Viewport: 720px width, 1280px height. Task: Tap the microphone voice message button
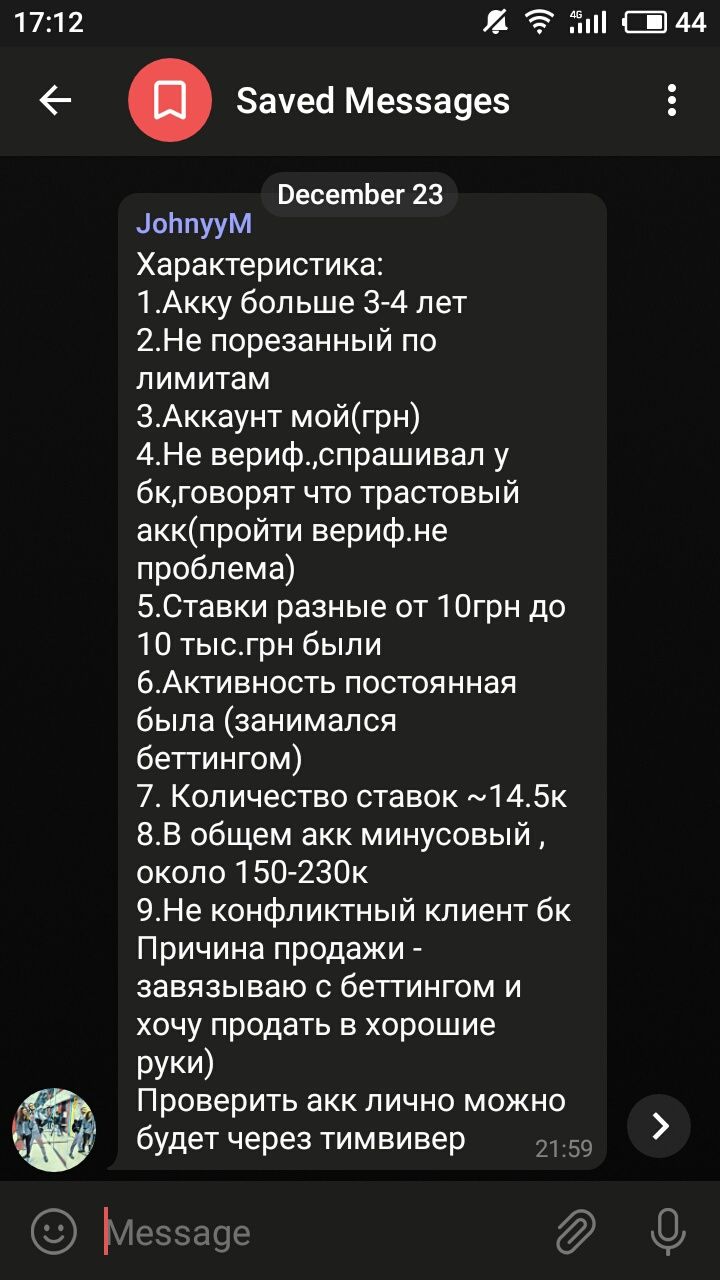coord(668,1231)
